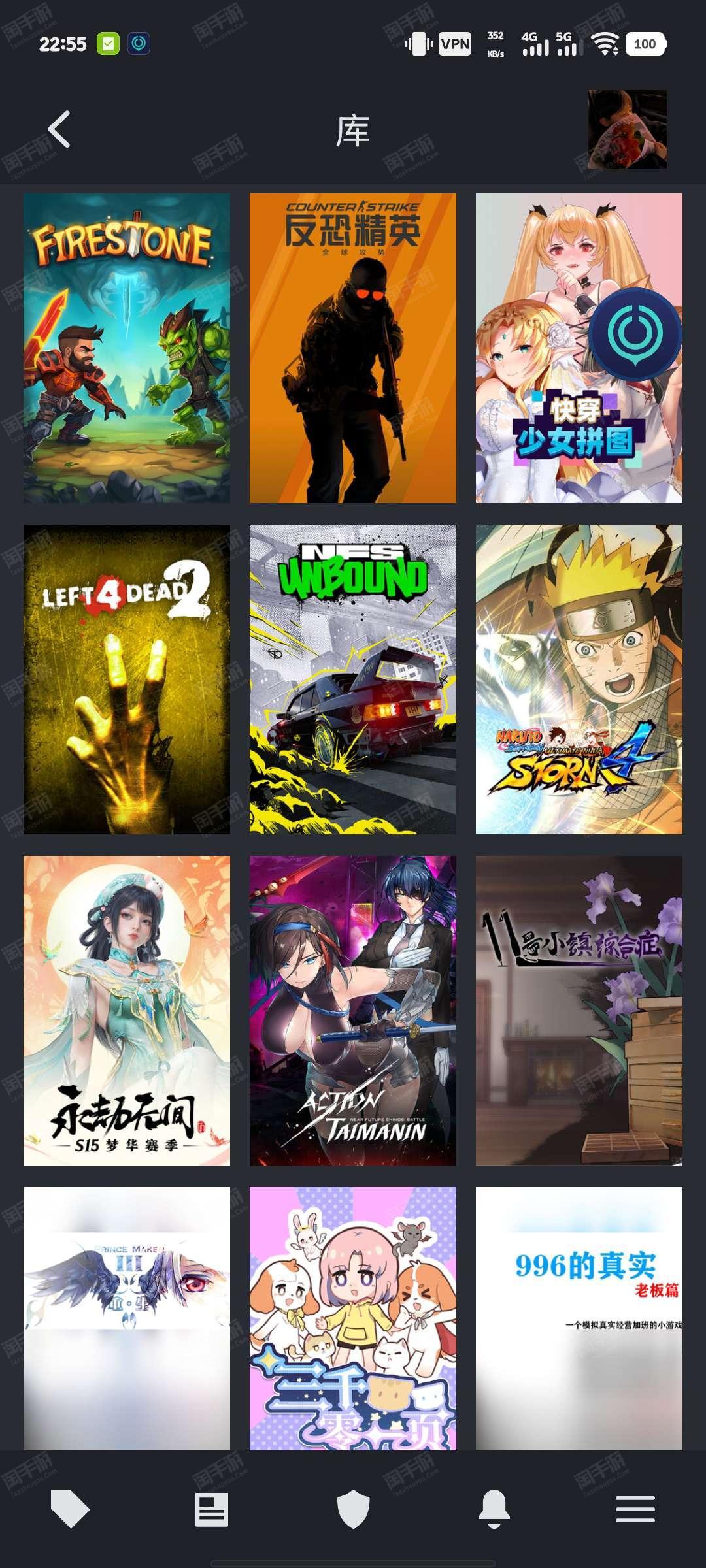Image resolution: width=706 pixels, height=1568 pixels.
Task: Open the Steam Guard shield tab
Action: point(353,1509)
